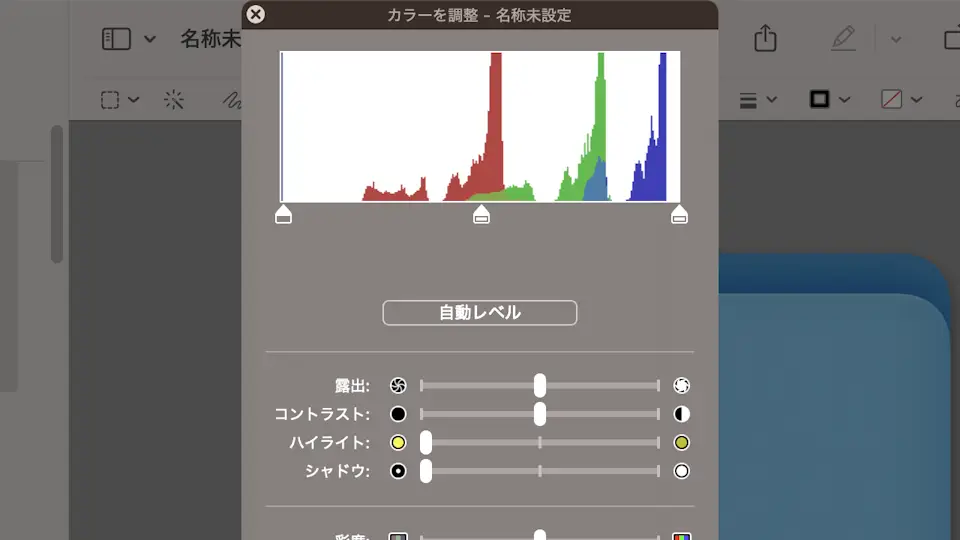
Task: Select the instant alpha wand tool
Action: point(174,100)
